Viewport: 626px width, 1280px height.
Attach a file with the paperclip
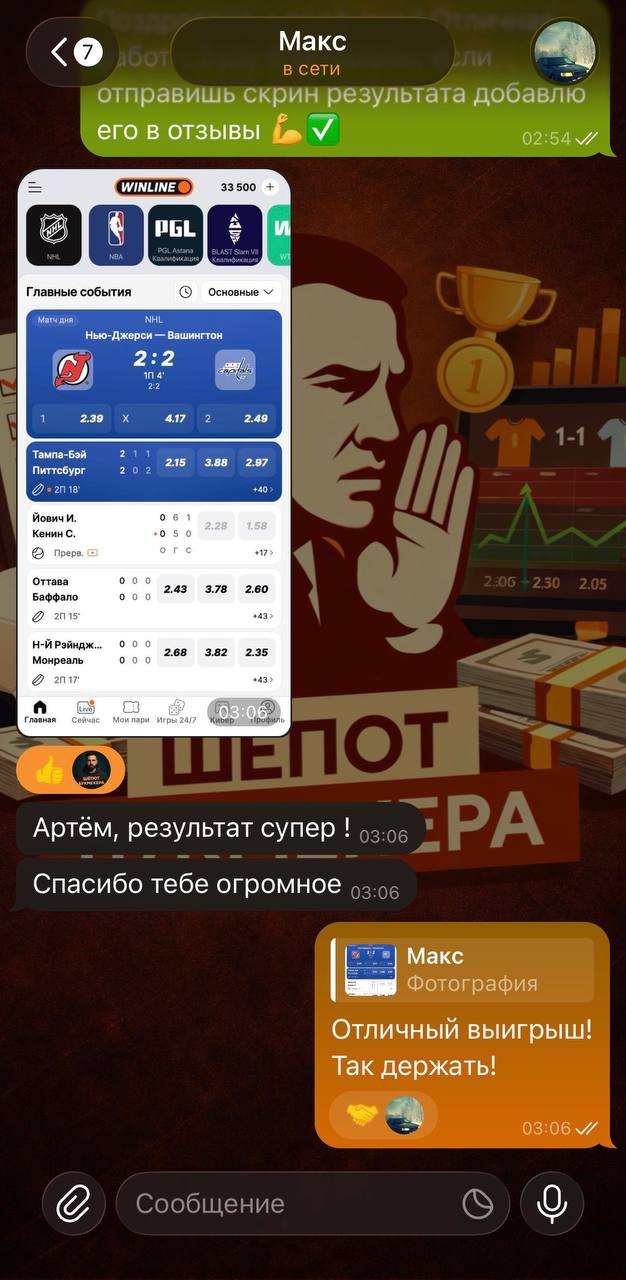pos(73,1203)
